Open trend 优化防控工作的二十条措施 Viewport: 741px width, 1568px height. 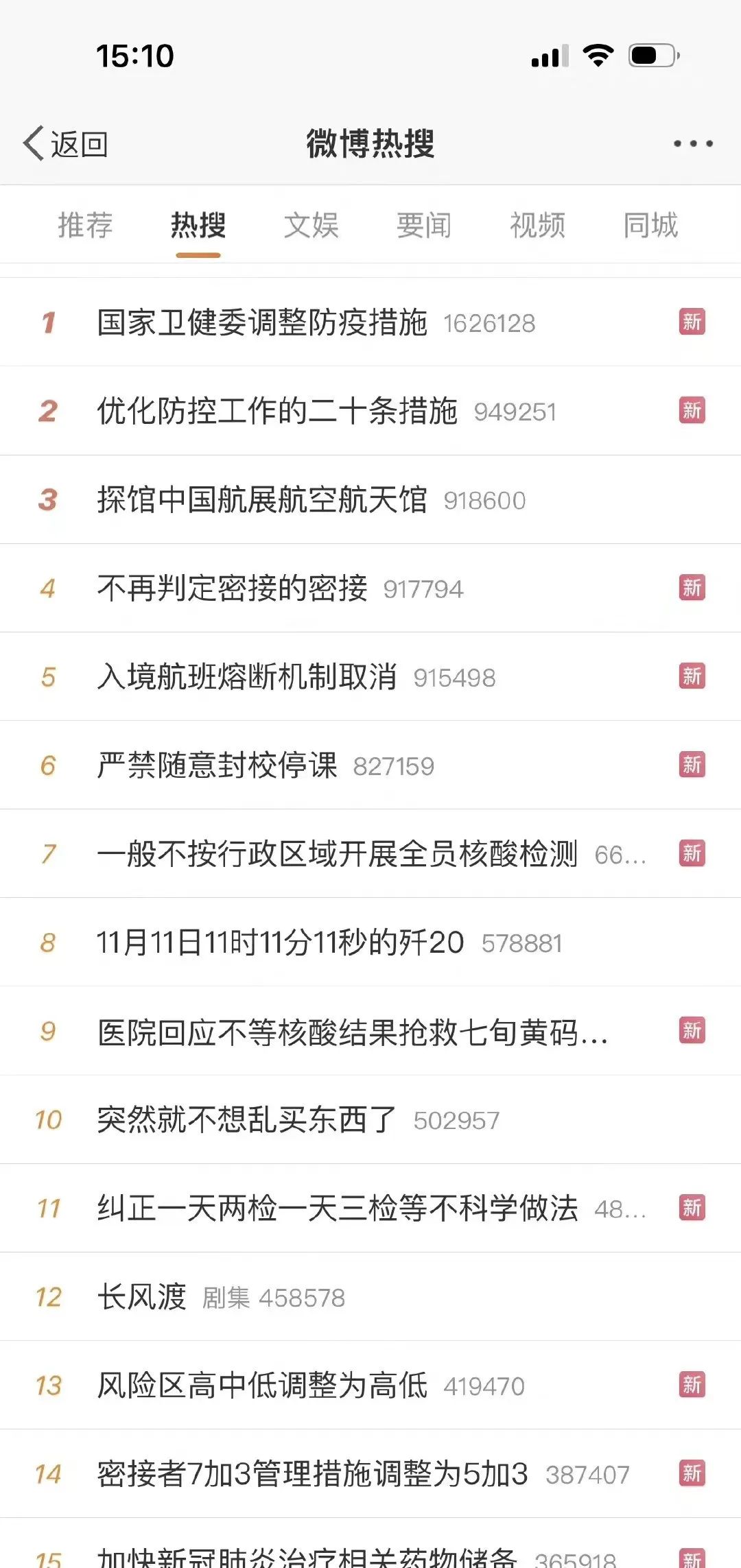click(370, 411)
